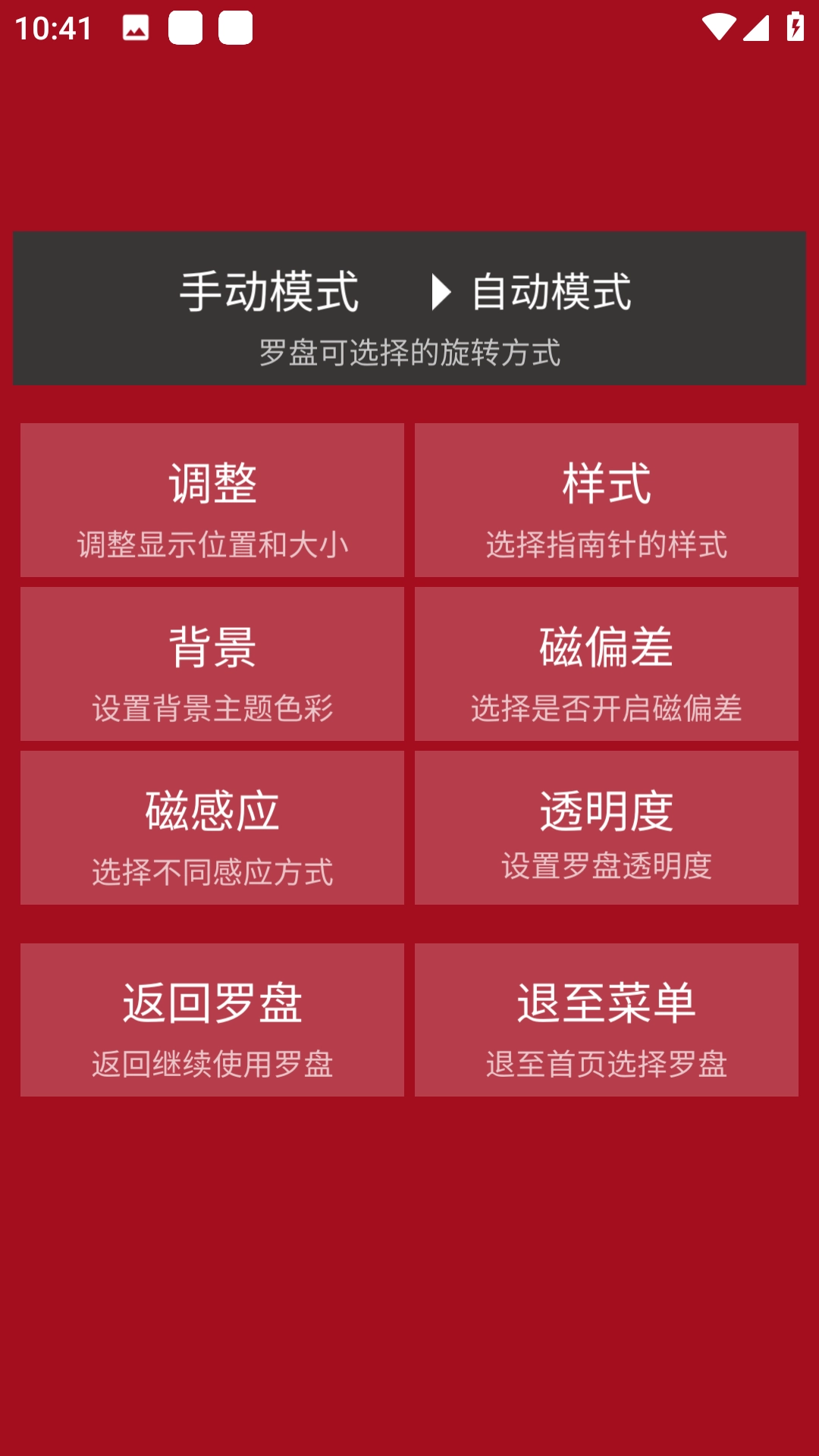The height and width of the screenshot is (1456, 819).
Task: Open 样式 compass style selection
Action: pyautogui.click(x=607, y=500)
